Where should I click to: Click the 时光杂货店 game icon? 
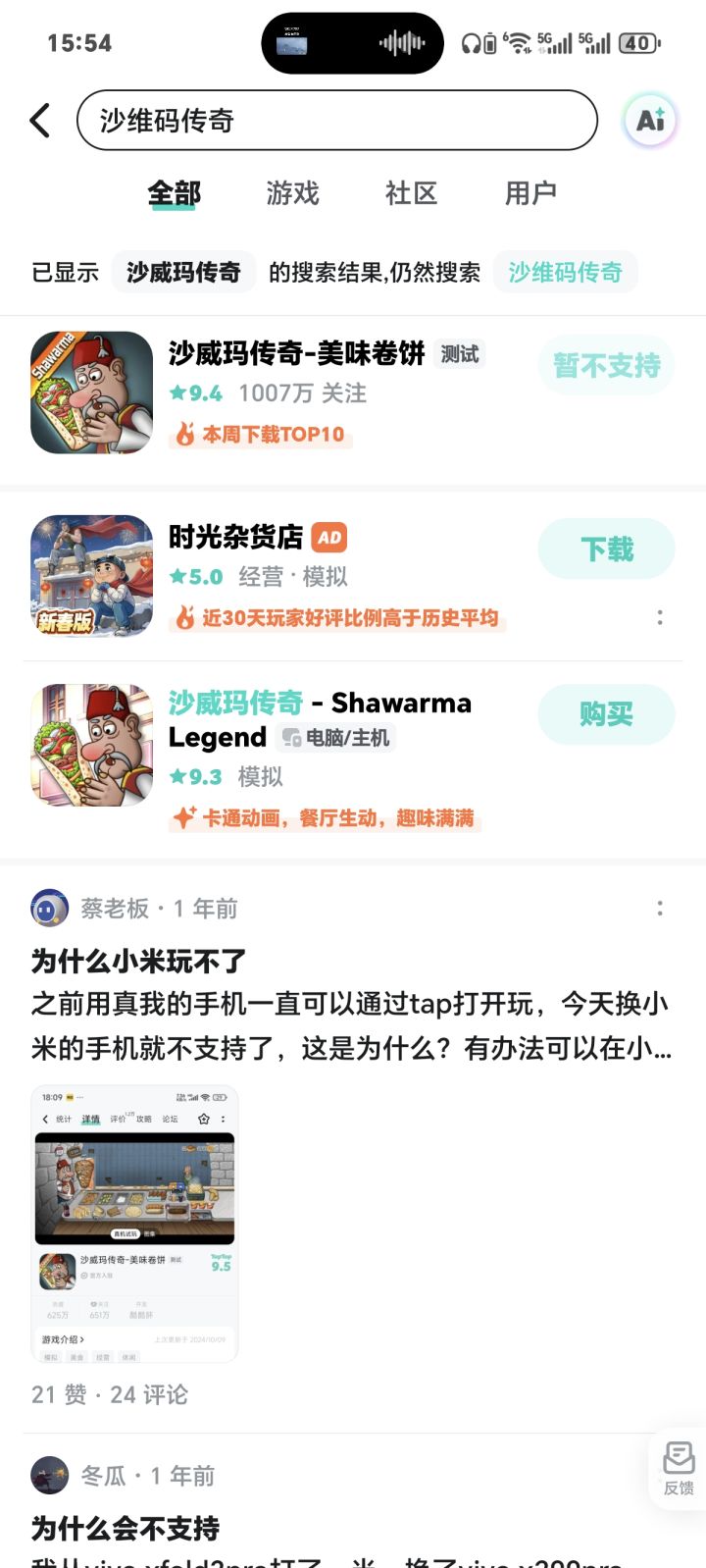(x=90, y=575)
